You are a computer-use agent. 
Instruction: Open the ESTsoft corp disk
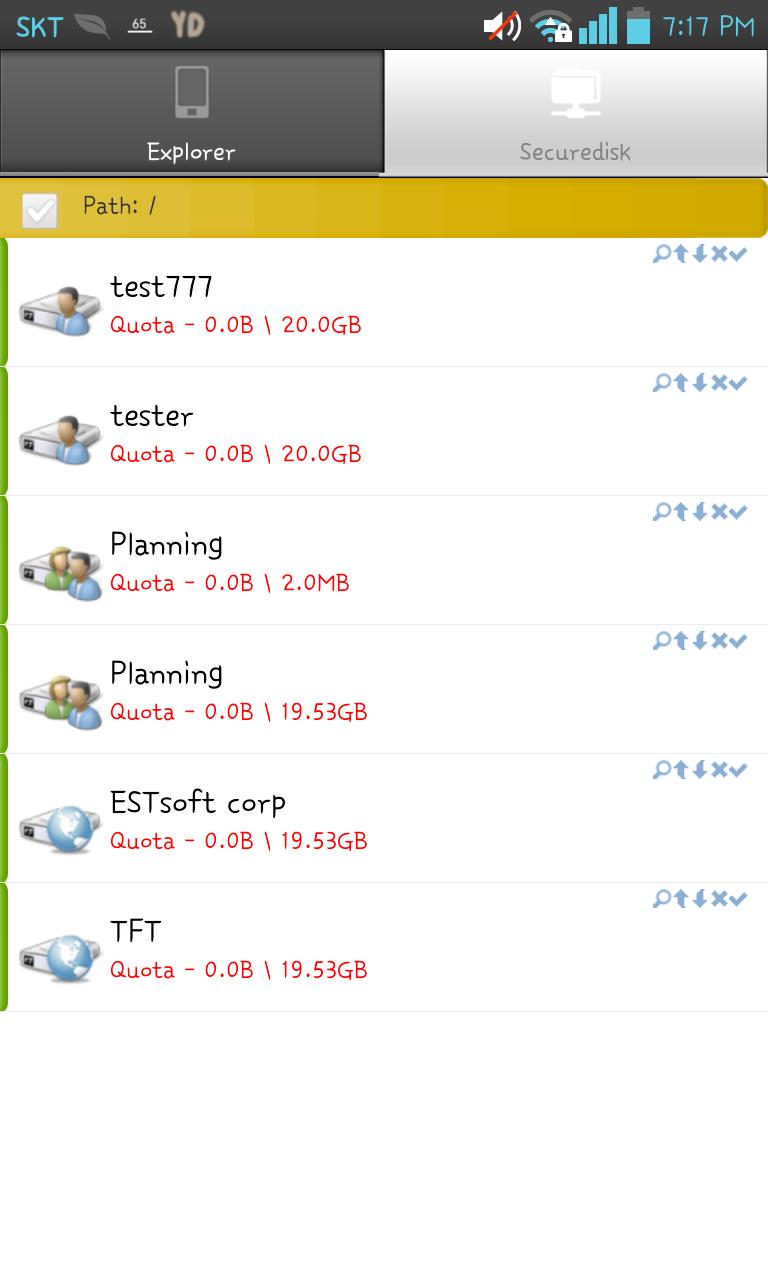[x=300, y=820]
